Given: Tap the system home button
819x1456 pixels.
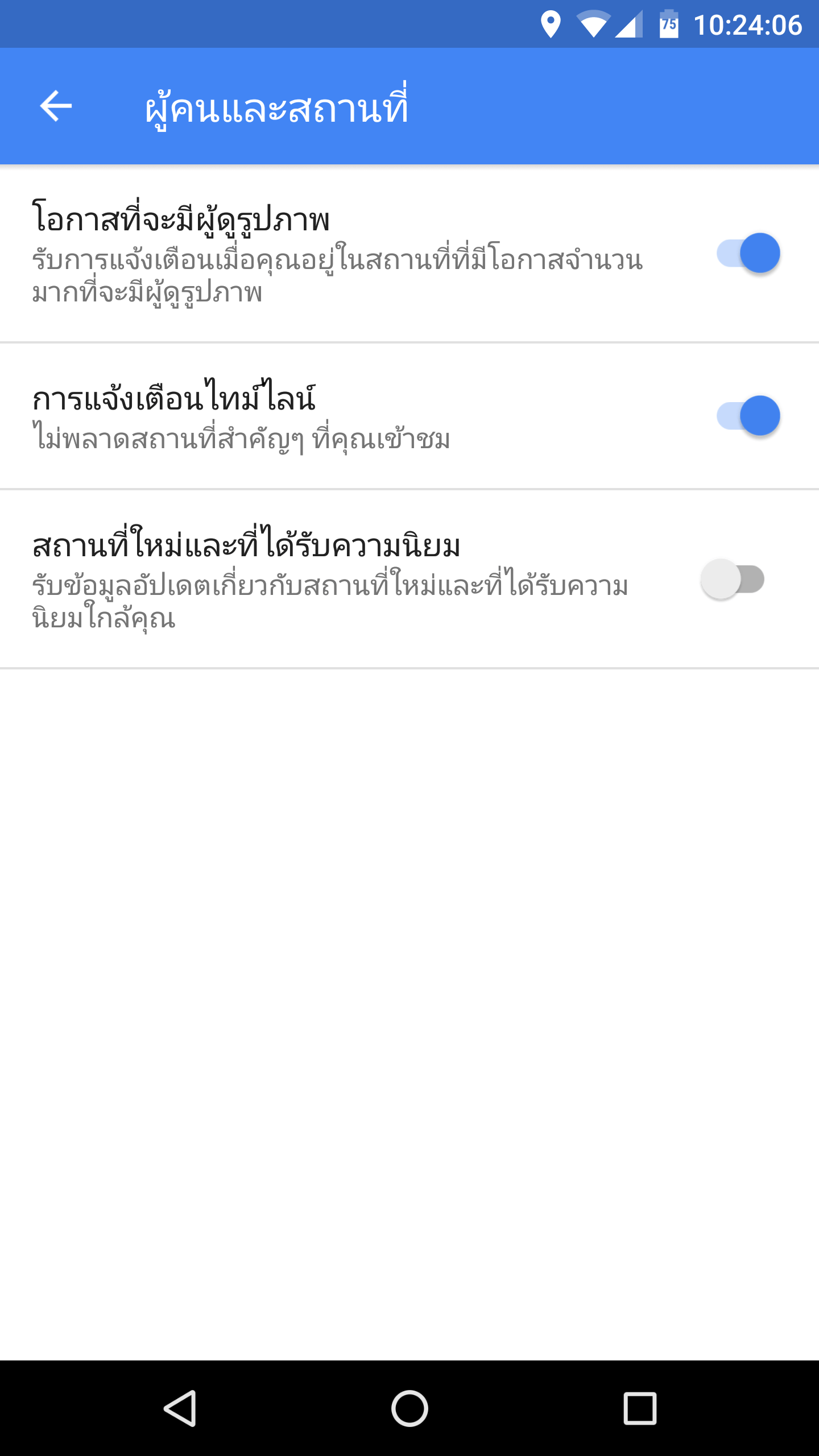Looking at the screenshot, I should [409, 1408].
